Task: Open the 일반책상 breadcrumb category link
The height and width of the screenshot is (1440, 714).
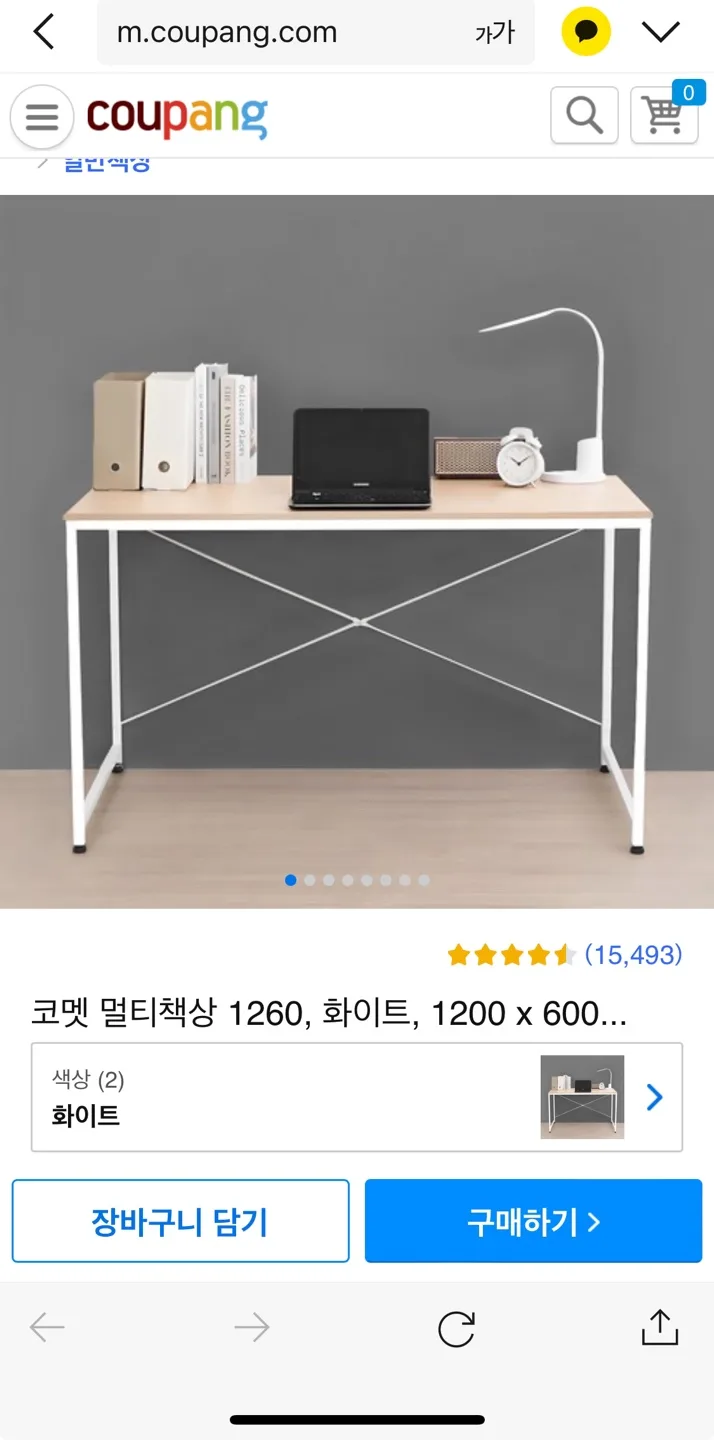Action: (x=106, y=164)
